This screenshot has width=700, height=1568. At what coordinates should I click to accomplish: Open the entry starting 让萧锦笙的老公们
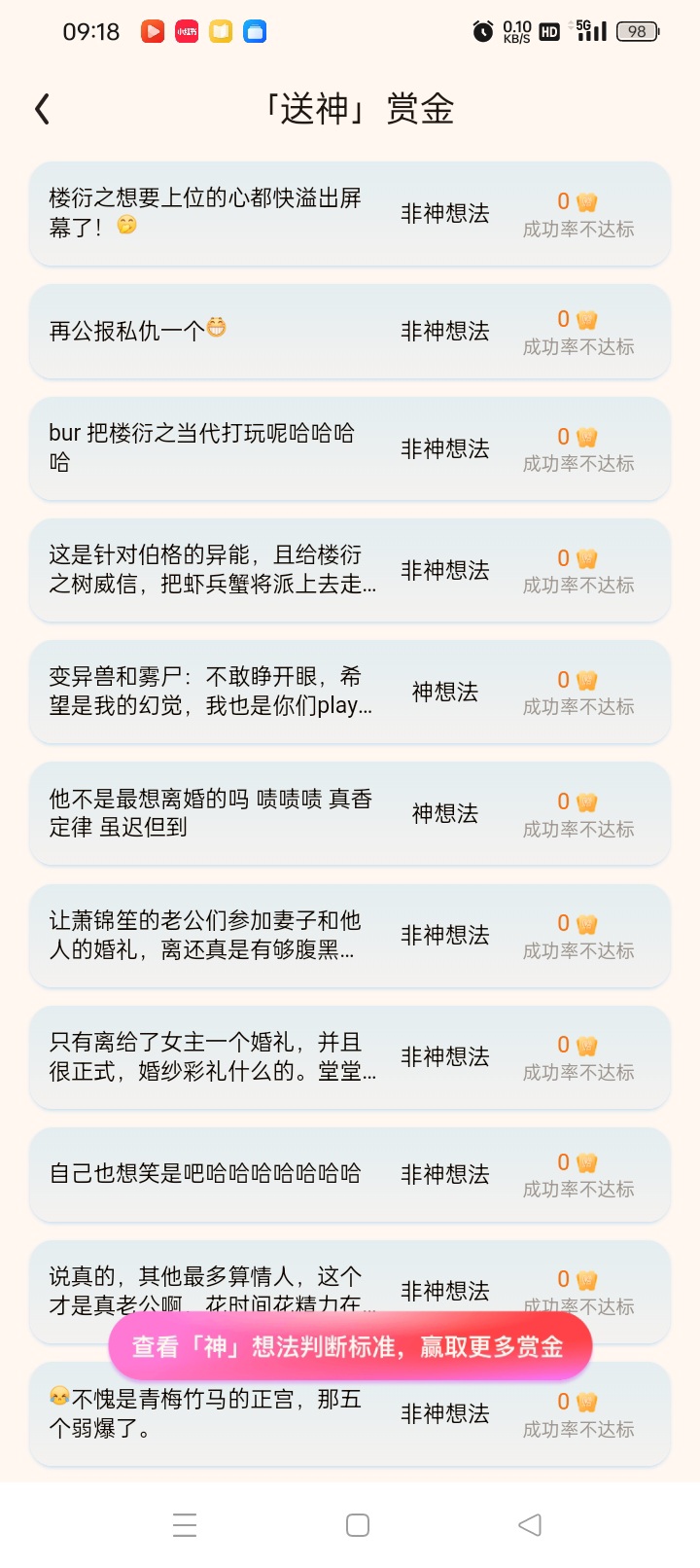350,935
